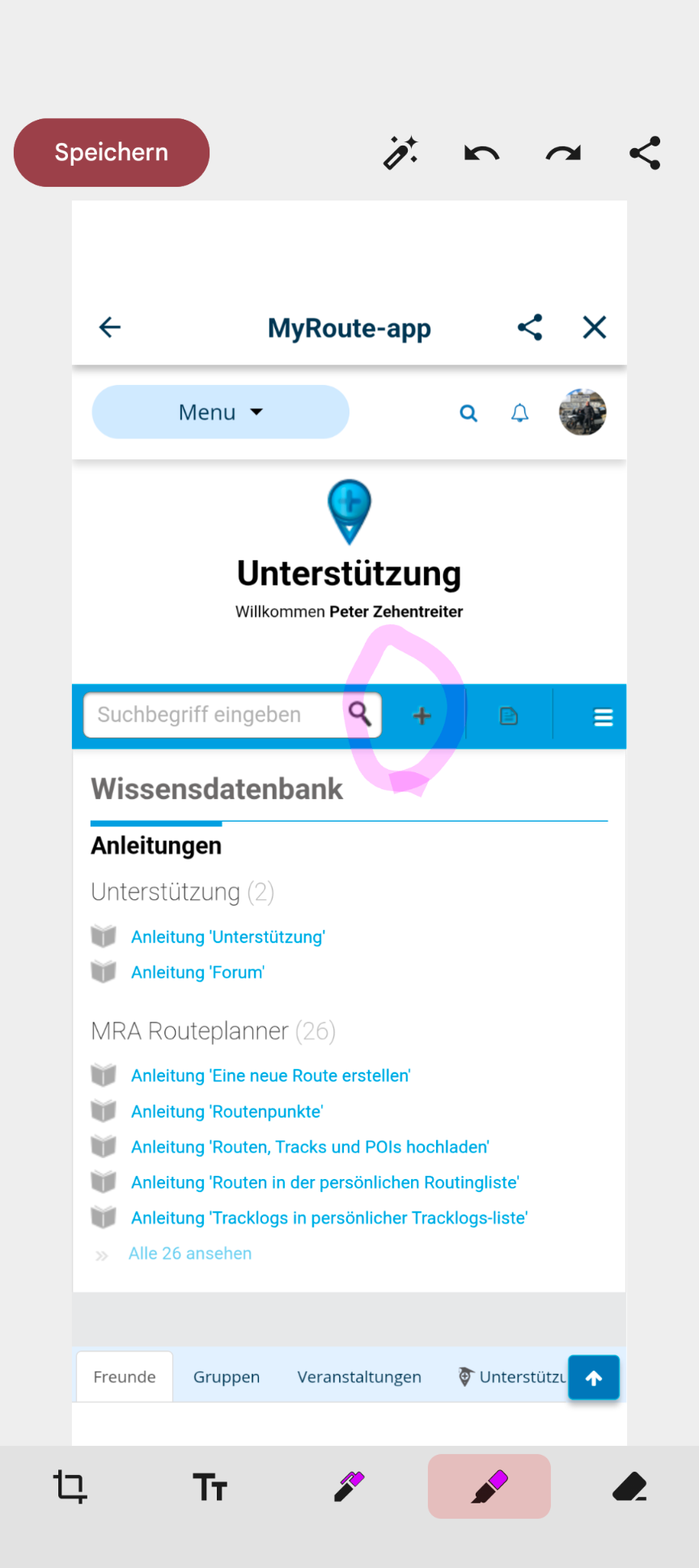This screenshot has height=1568, width=699.
Task: Switch to the pen tool
Action: 349,1486
